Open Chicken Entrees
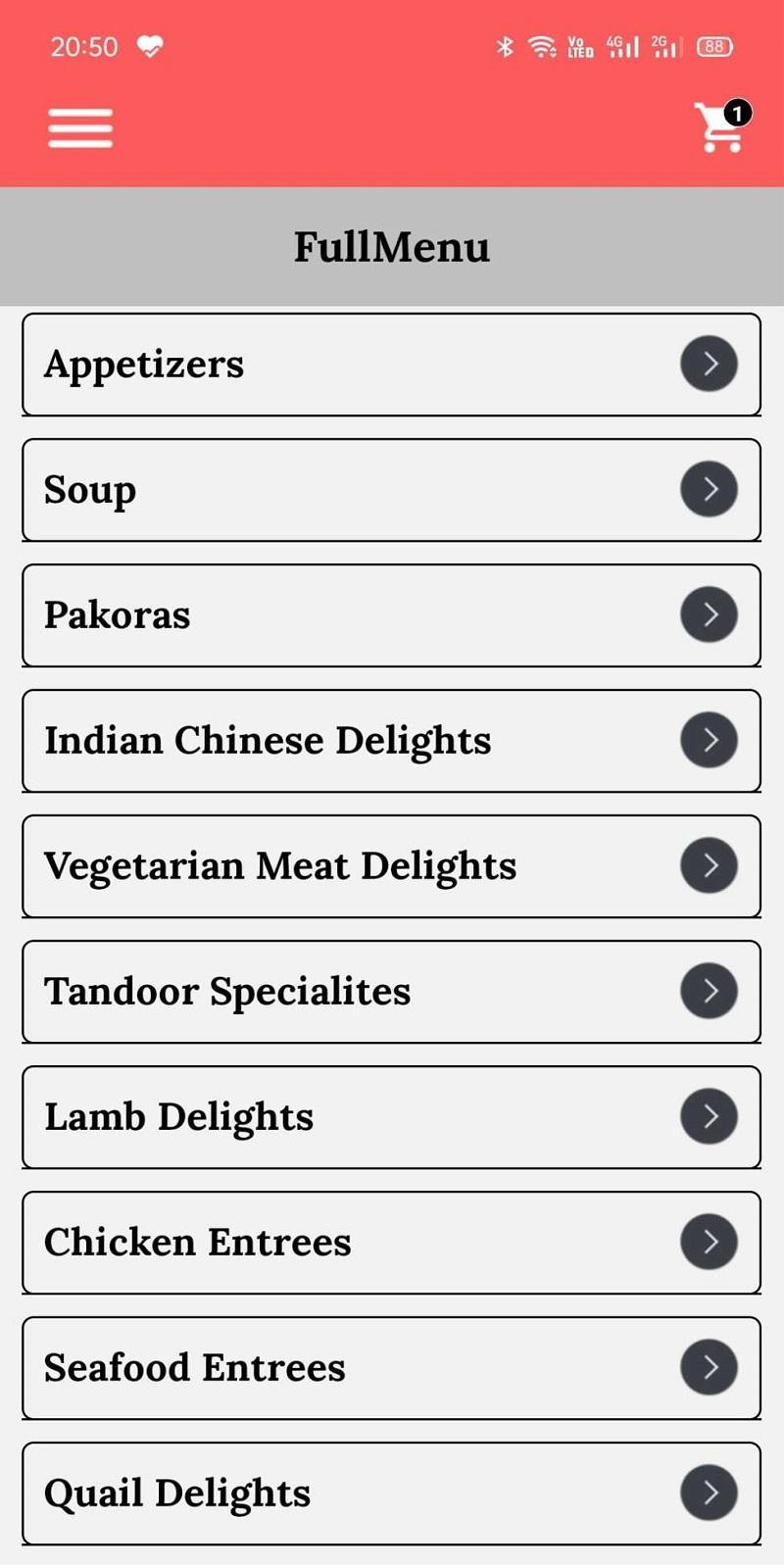Screen dimensions: 784x1568 (x=391, y=1243)
